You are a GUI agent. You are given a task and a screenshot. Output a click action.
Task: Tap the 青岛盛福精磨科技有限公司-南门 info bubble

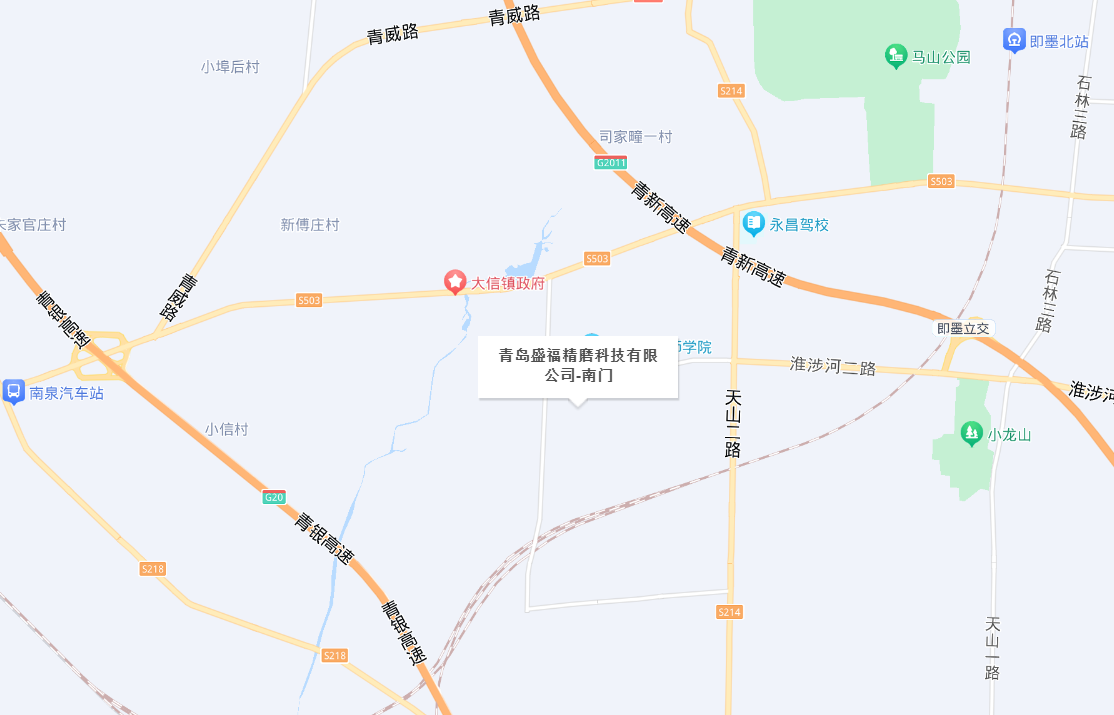pyautogui.click(x=578, y=366)
